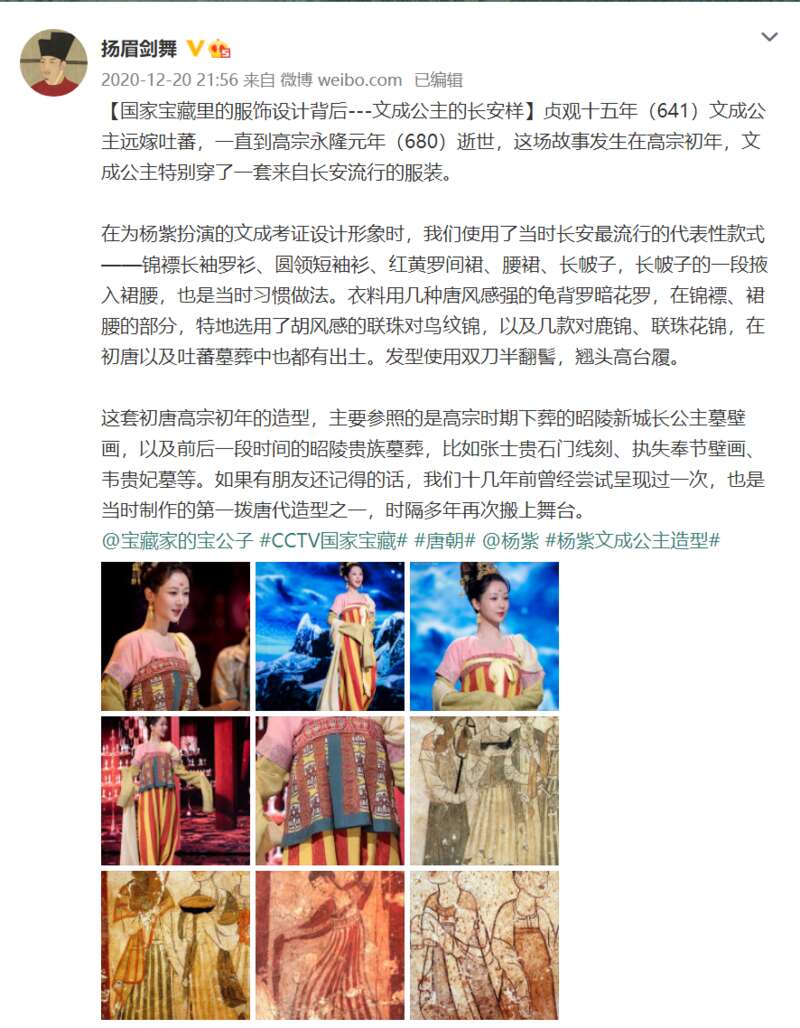The width and height of the screenshot is (800, 1028).
Task: Open the #唐朝# hashtag
Action: point(445,541)
